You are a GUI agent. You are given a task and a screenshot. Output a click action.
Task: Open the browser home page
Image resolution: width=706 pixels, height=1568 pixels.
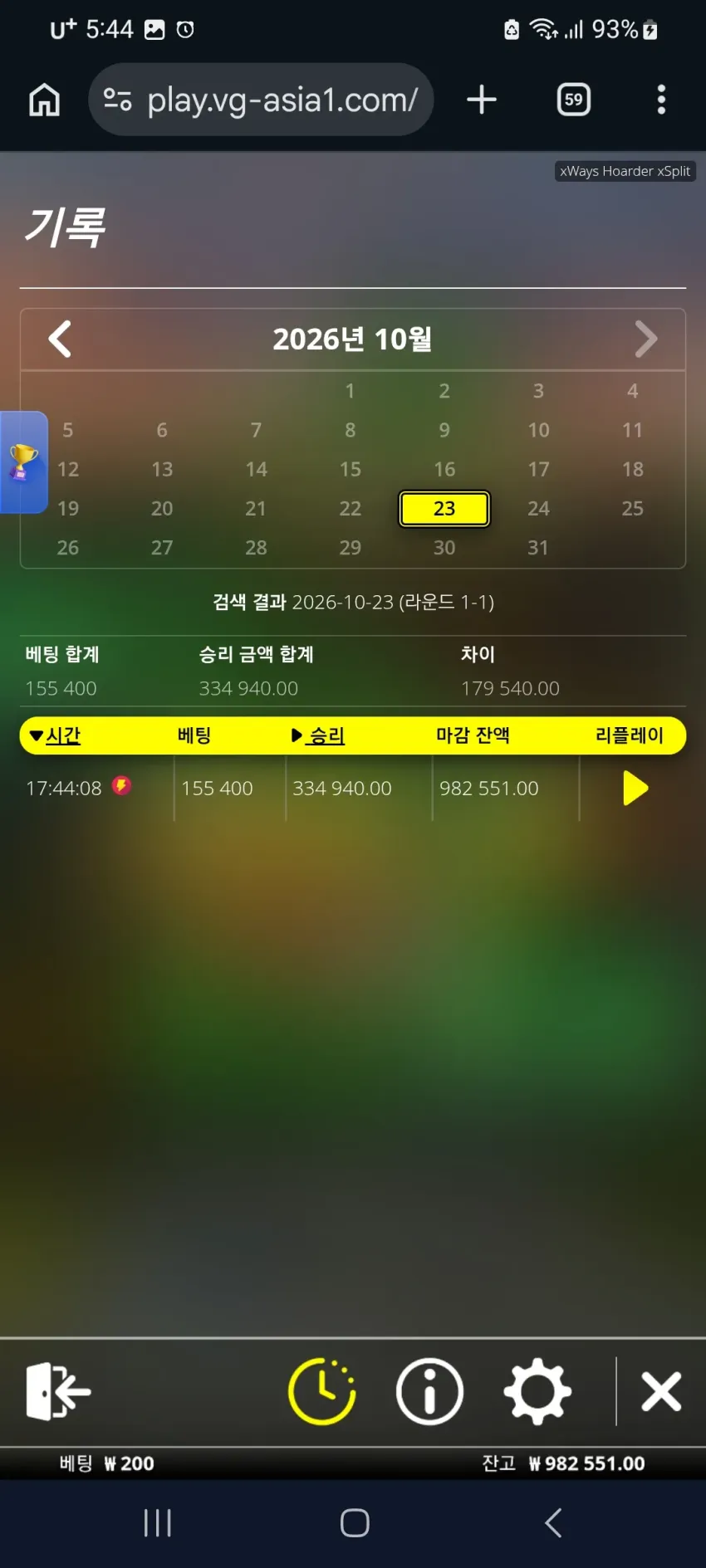point(45,100)
